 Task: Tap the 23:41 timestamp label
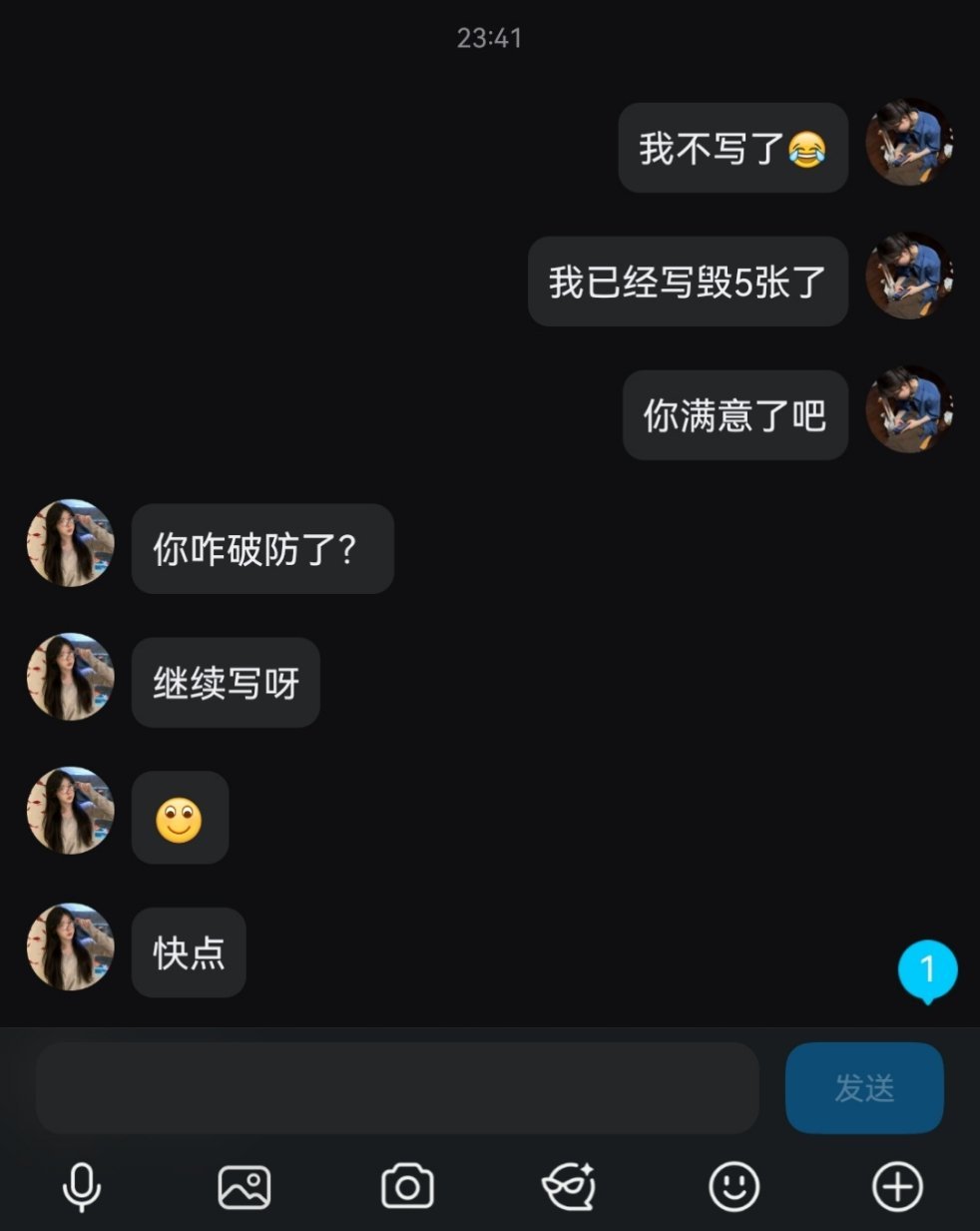coord(489,39)
